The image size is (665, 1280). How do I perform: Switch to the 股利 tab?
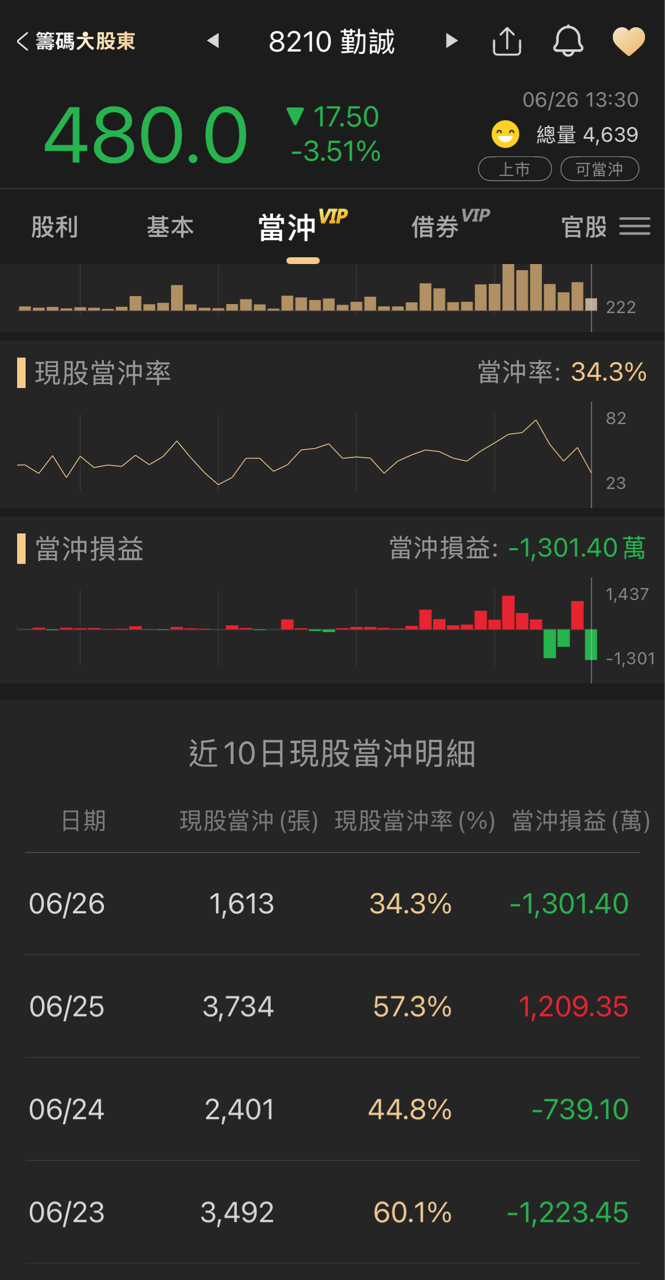coord(54,227)
